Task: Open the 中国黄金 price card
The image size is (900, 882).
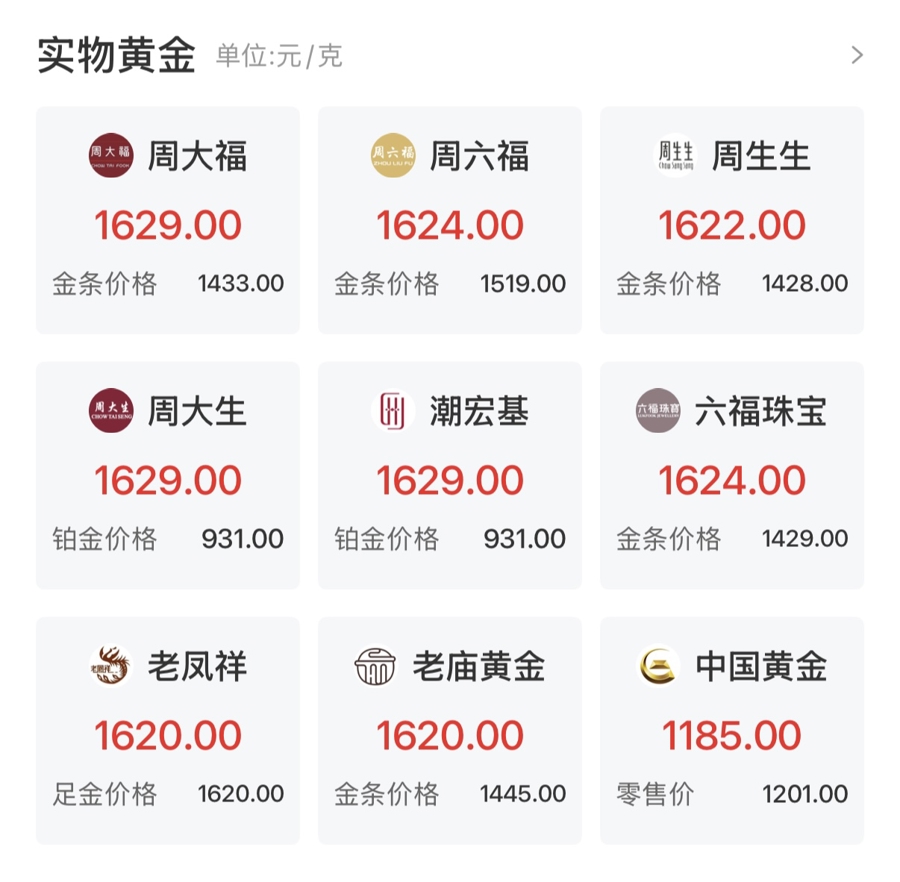Action: [732, 730]
